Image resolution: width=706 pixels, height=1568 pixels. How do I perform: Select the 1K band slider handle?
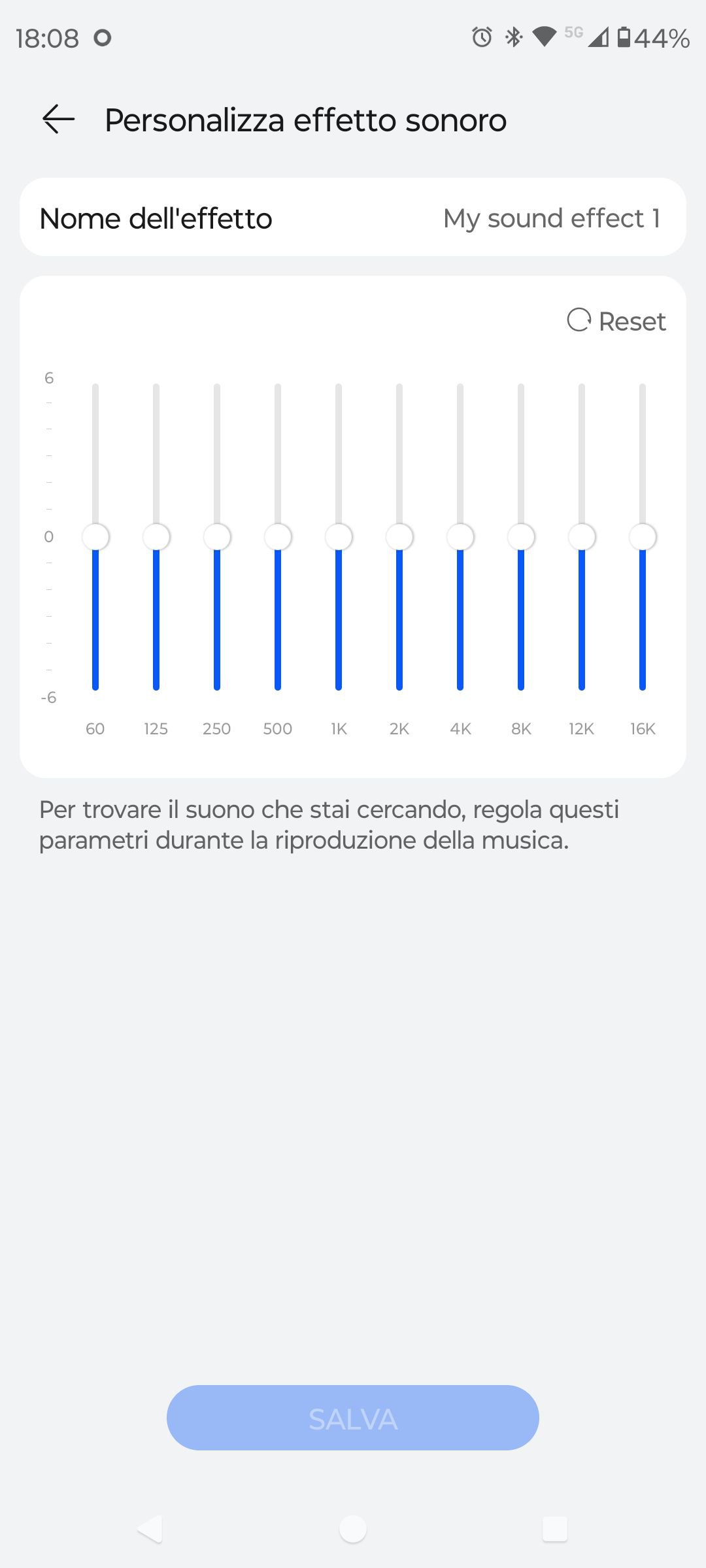click(x=339, y=537)
